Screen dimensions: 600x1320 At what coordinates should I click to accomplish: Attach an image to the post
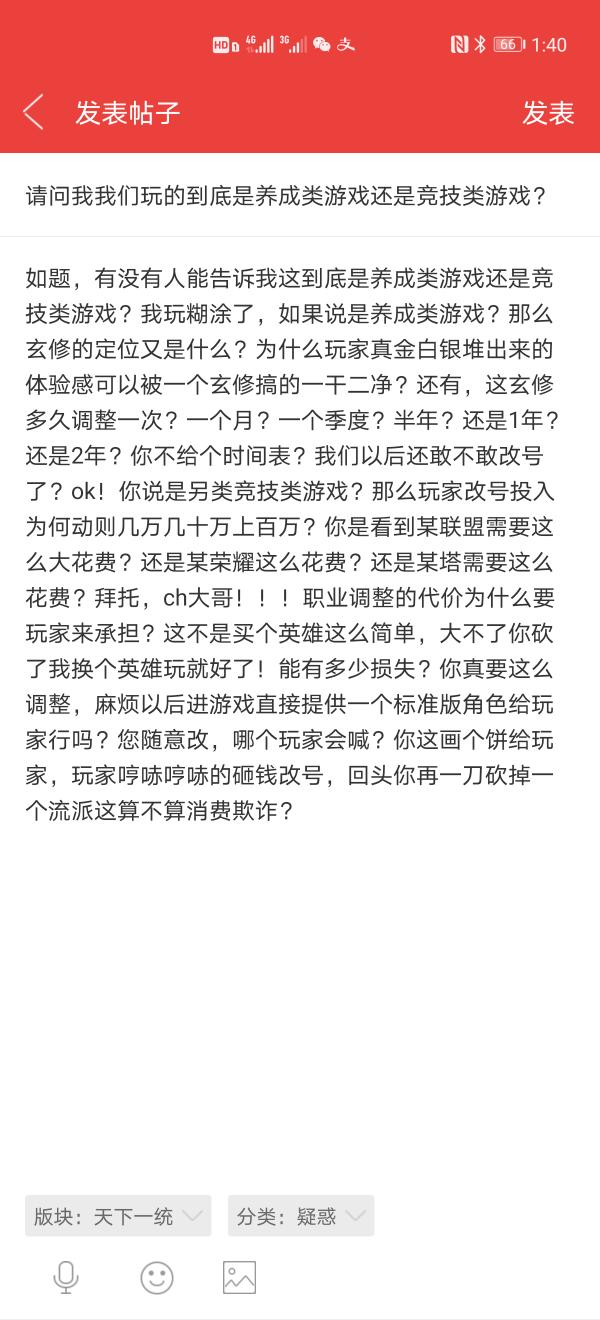[239, 1277]
